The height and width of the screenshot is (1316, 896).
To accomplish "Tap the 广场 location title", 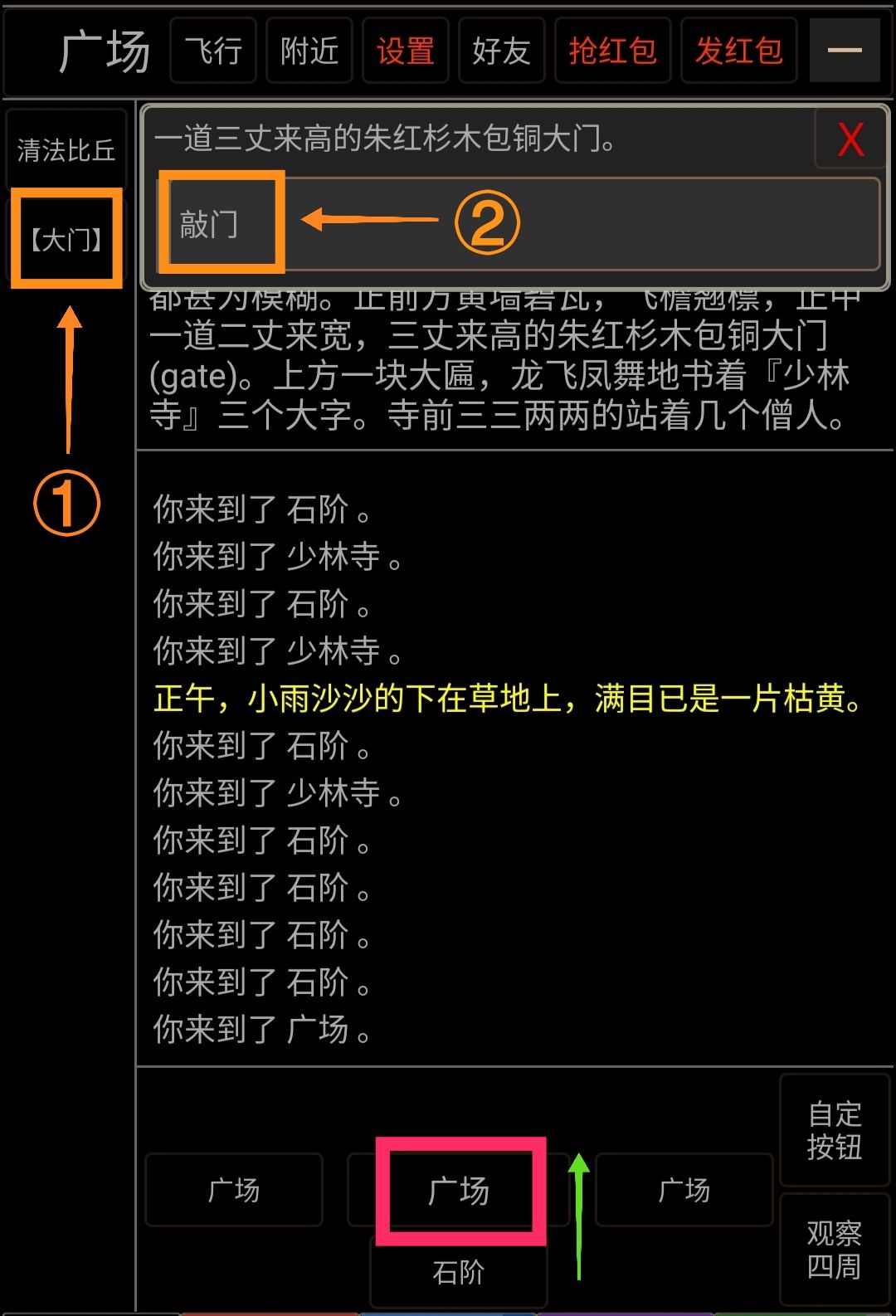I will coord(104,51).
